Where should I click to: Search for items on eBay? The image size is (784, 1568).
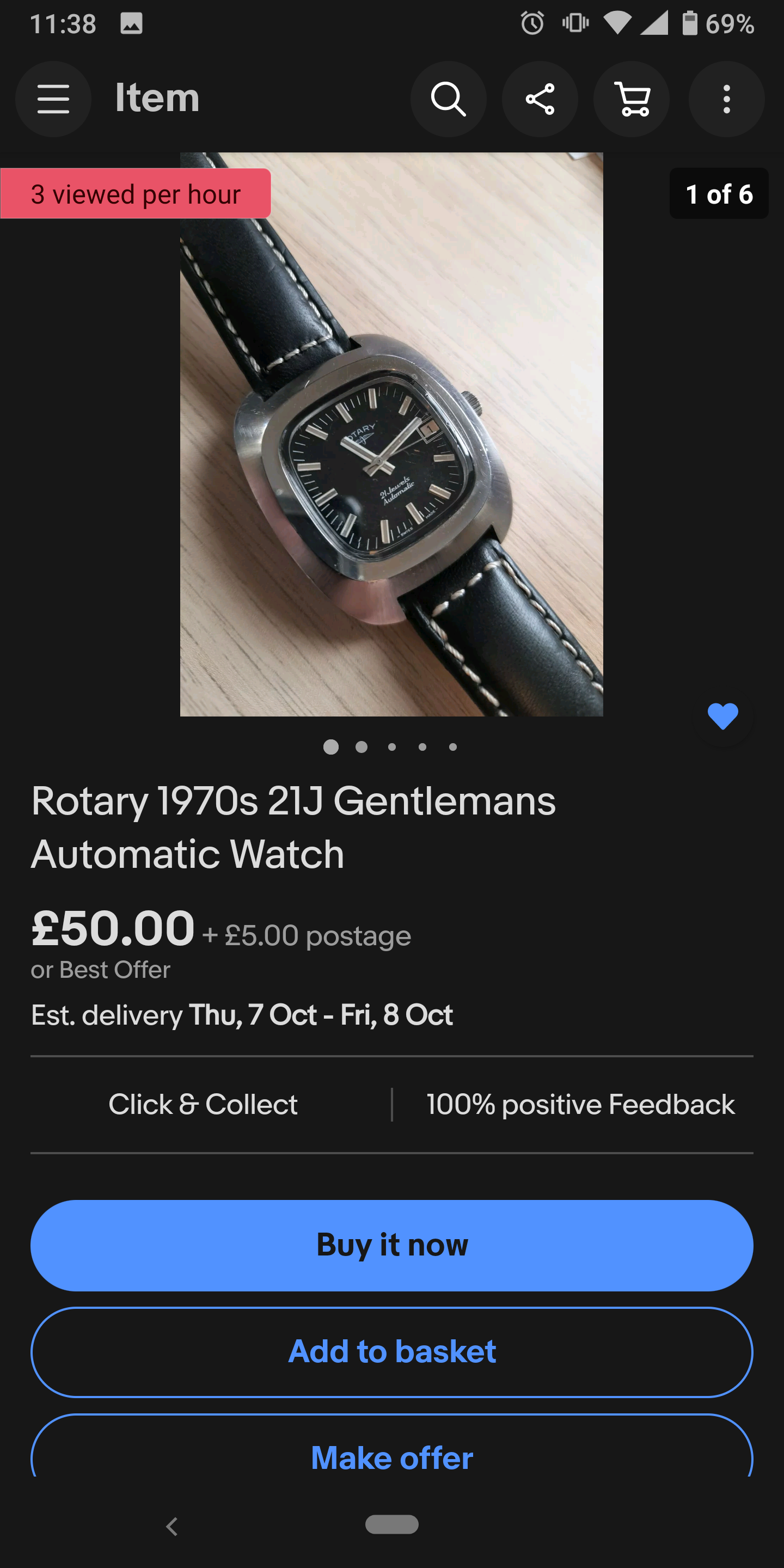point(449,99)
